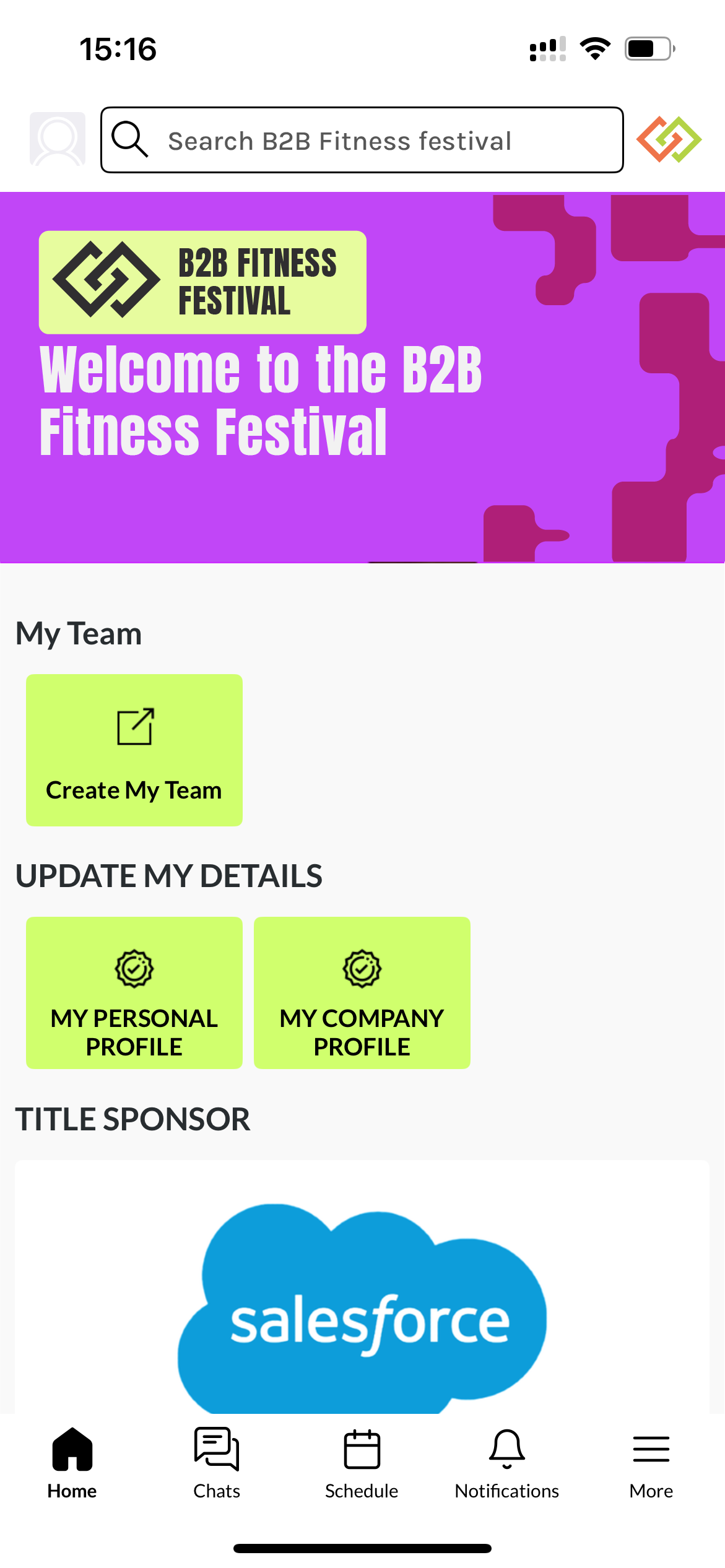Select the Create My Team tile
The image size is (725, 1568).
pyautogui.click(x=134, y=750)
